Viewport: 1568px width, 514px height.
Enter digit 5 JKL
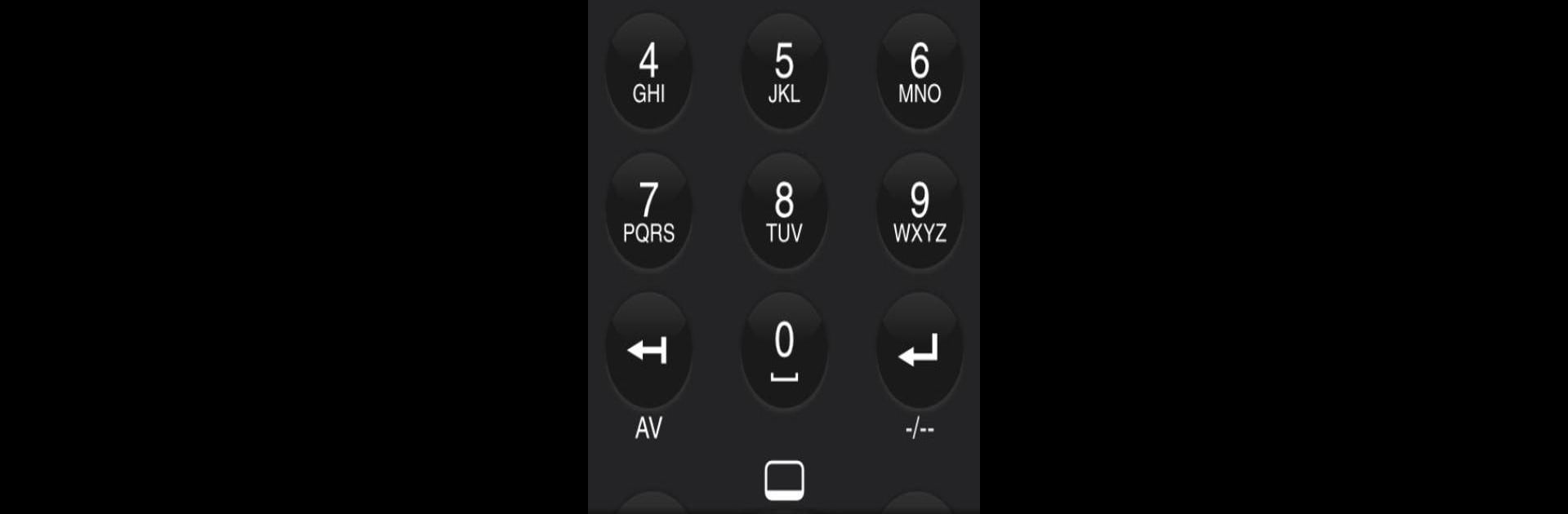click(x=784, y=72)
